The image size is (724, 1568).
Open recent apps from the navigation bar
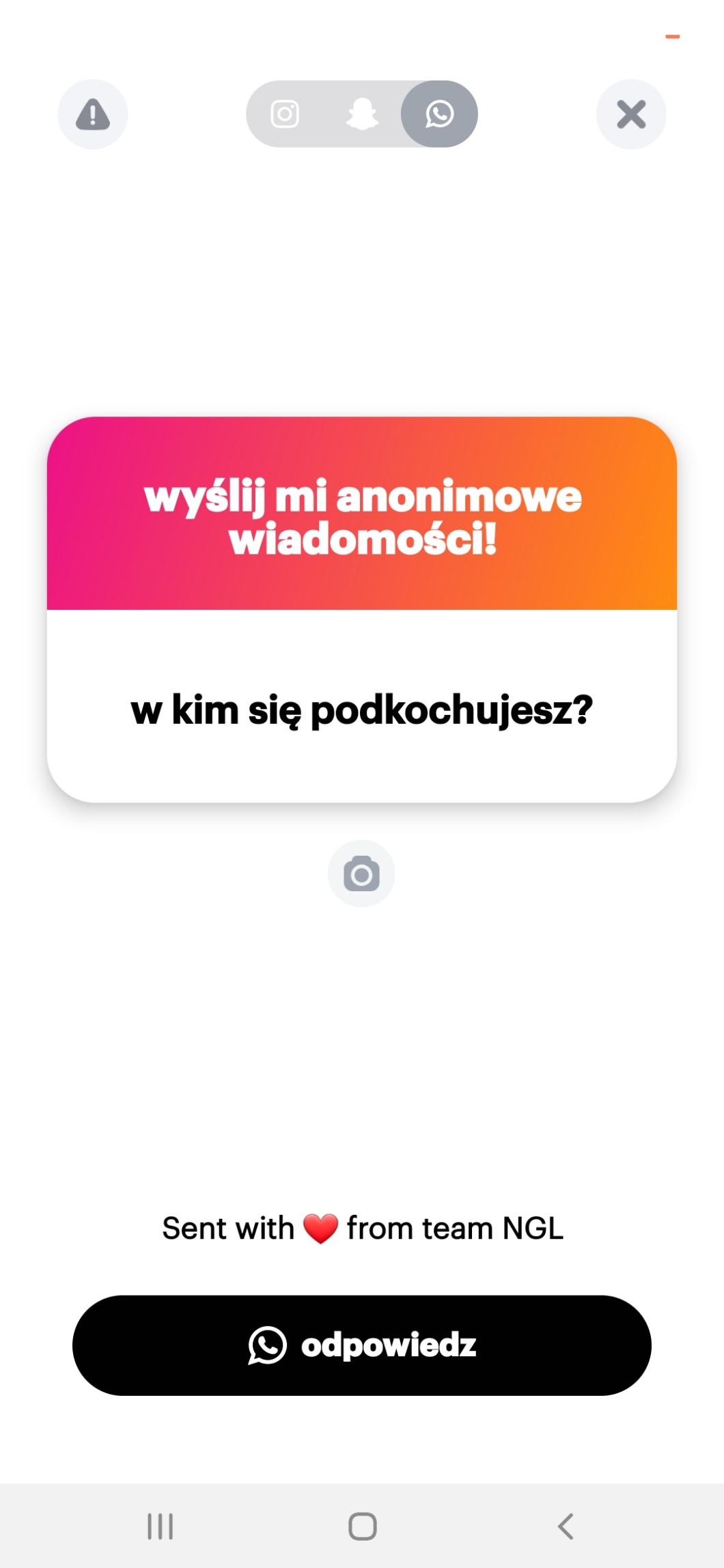161,1526
